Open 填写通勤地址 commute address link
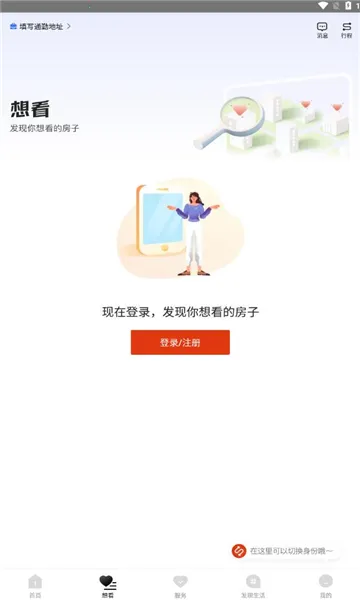This screenshot has width=360, height=600. tap(40, 26)
